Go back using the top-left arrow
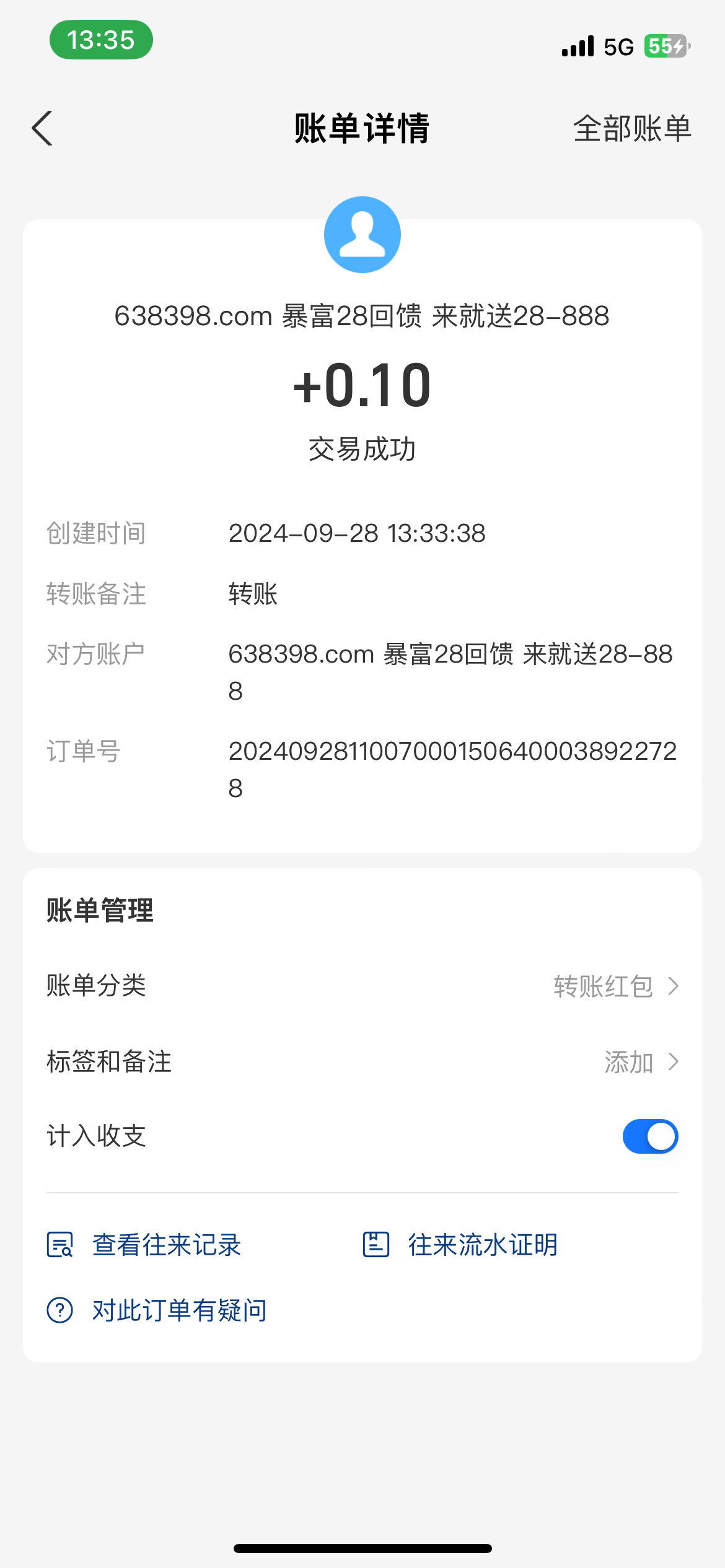 [x=42, y=128]
